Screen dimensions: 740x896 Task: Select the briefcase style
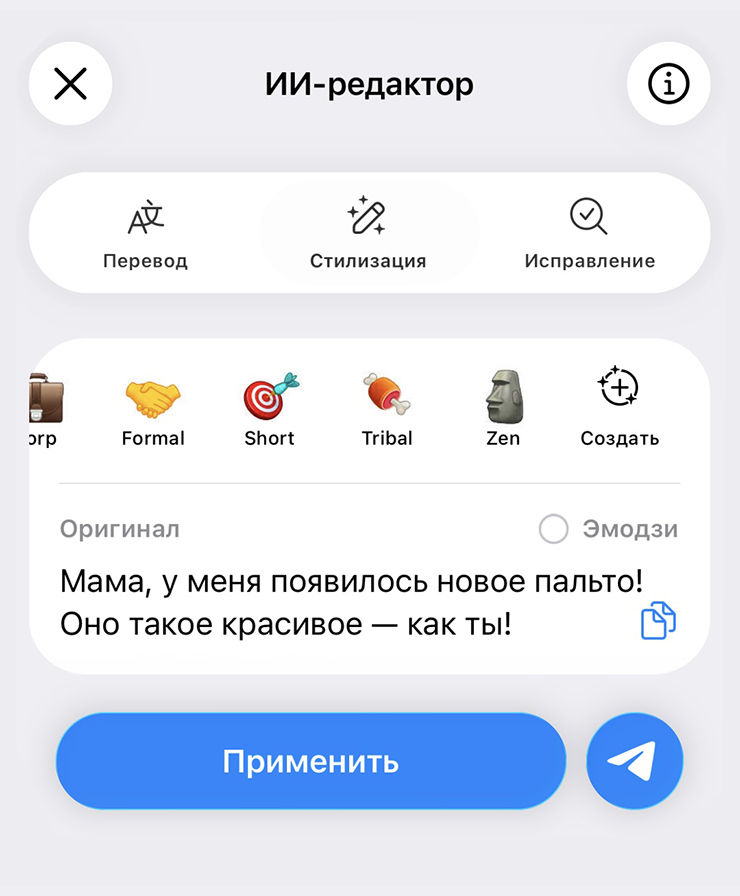[45, 409]
